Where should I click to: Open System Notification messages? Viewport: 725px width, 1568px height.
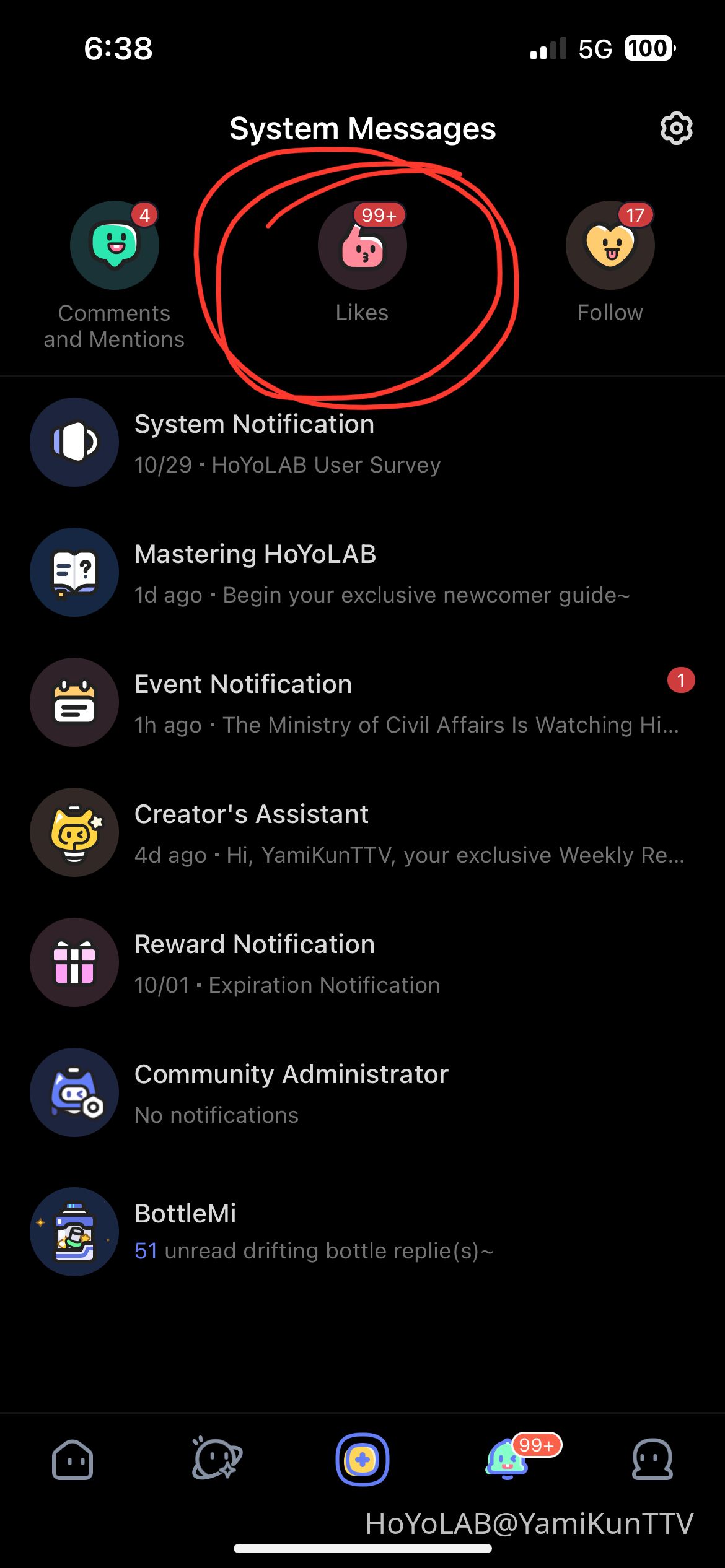362,443
